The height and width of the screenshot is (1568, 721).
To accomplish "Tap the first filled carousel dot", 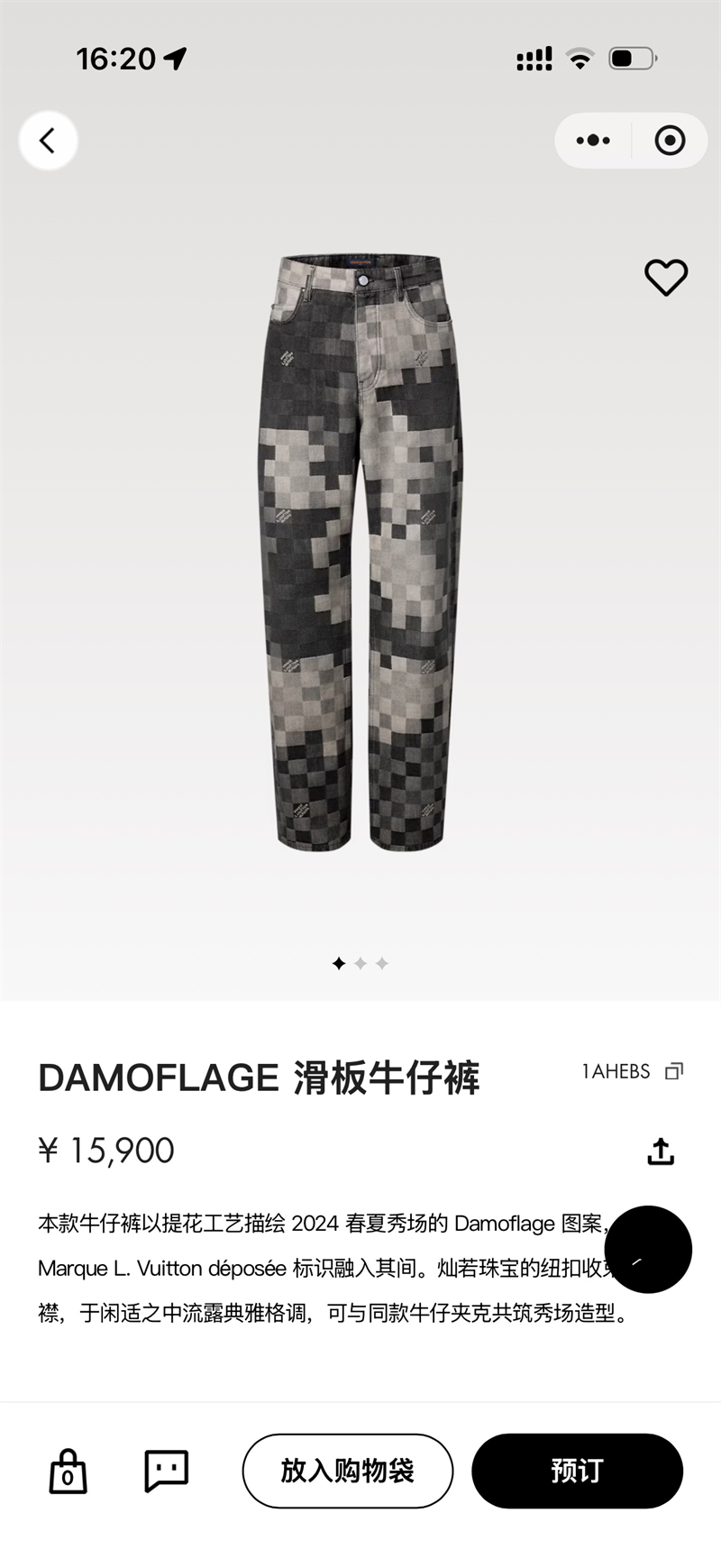I will point(338,963).
